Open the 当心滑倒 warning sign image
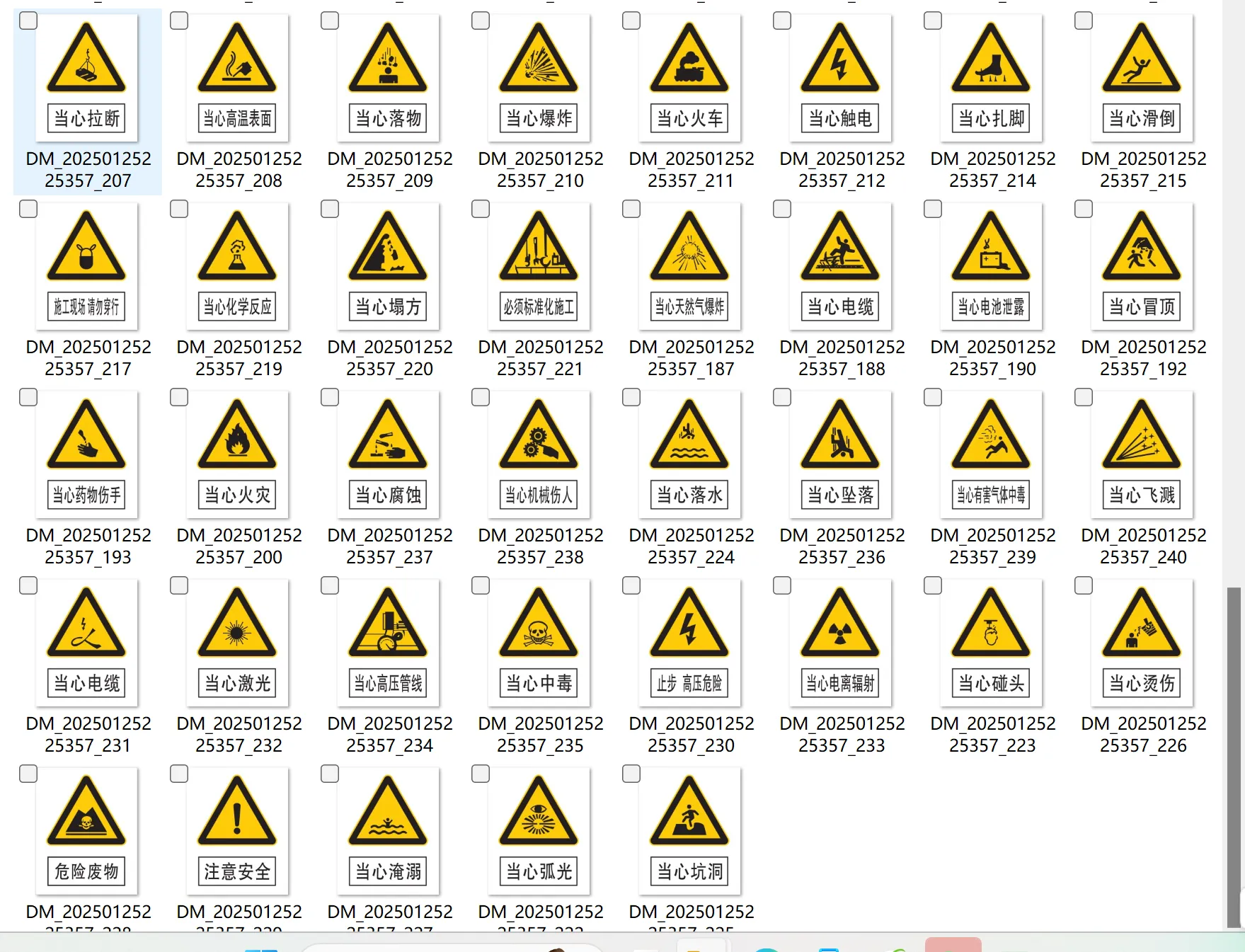Screen dimensions: 1245x952 tap(1142, 78)
